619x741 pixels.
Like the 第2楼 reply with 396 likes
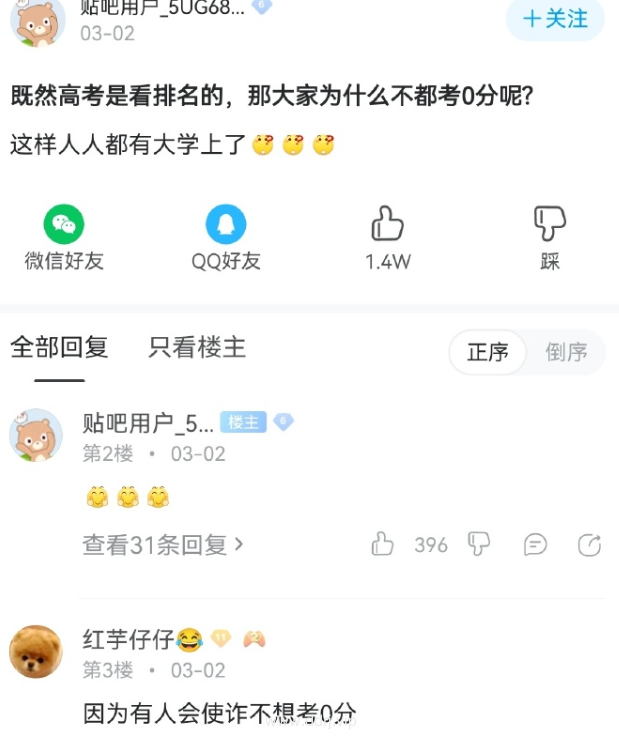click(x=383, y=545)
